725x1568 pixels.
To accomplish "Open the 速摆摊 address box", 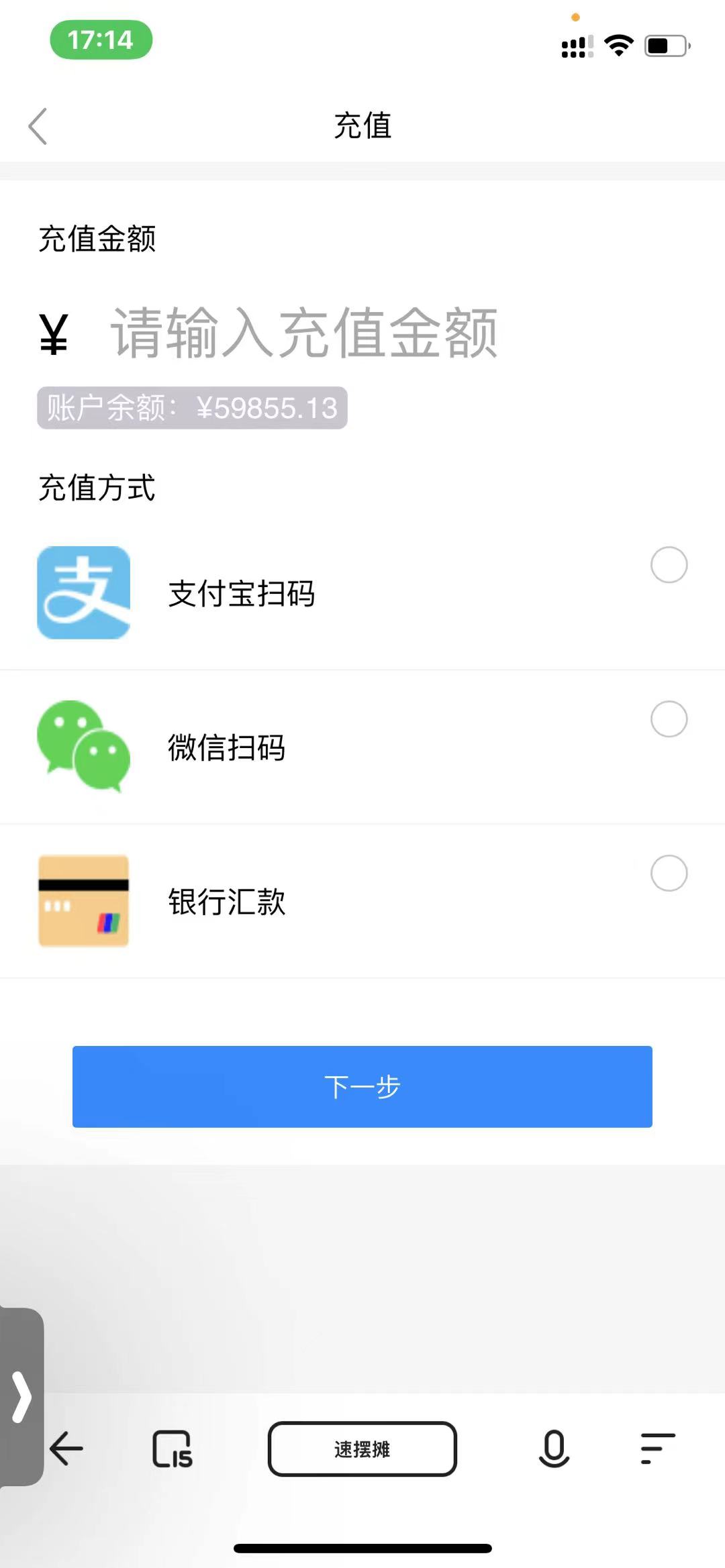I will 362,1449.
